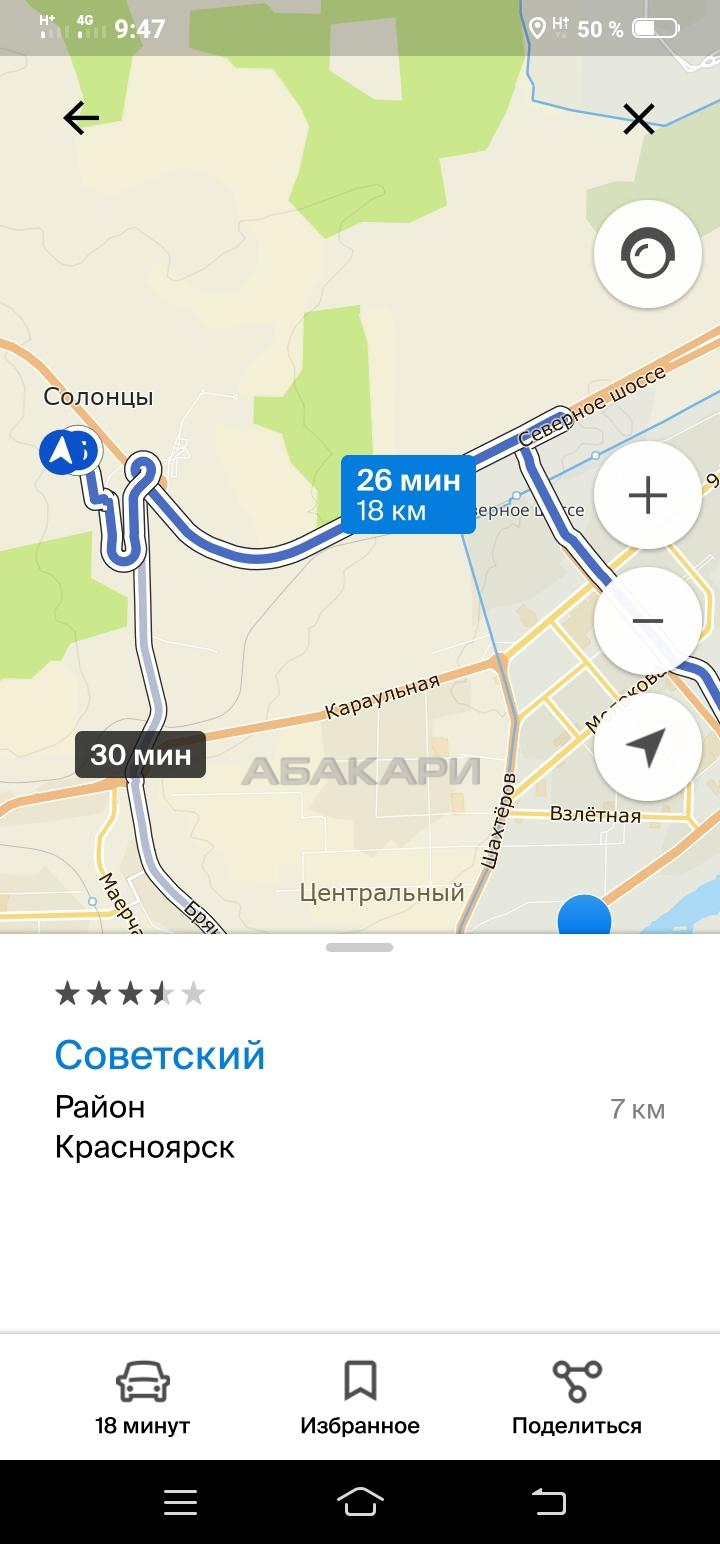Zoom out the map with the minus button

[x=647, y=621]
